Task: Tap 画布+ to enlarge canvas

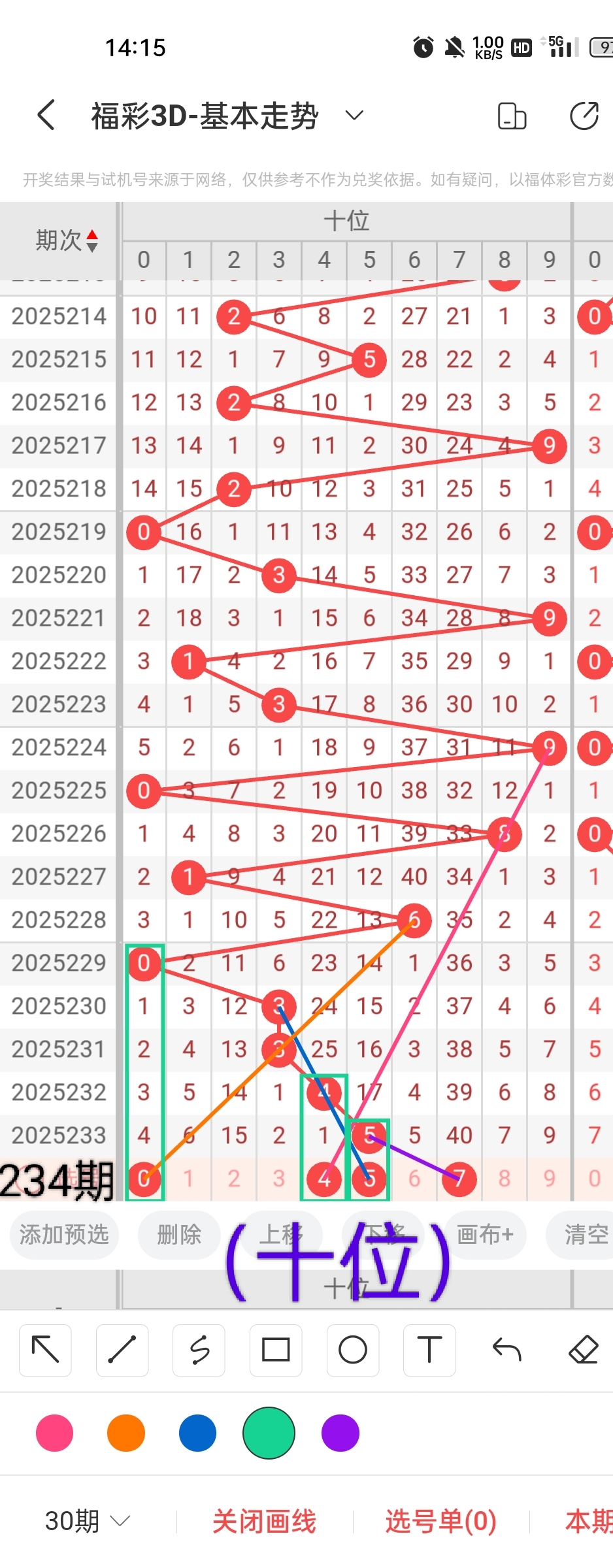Action: point(485,1234)
